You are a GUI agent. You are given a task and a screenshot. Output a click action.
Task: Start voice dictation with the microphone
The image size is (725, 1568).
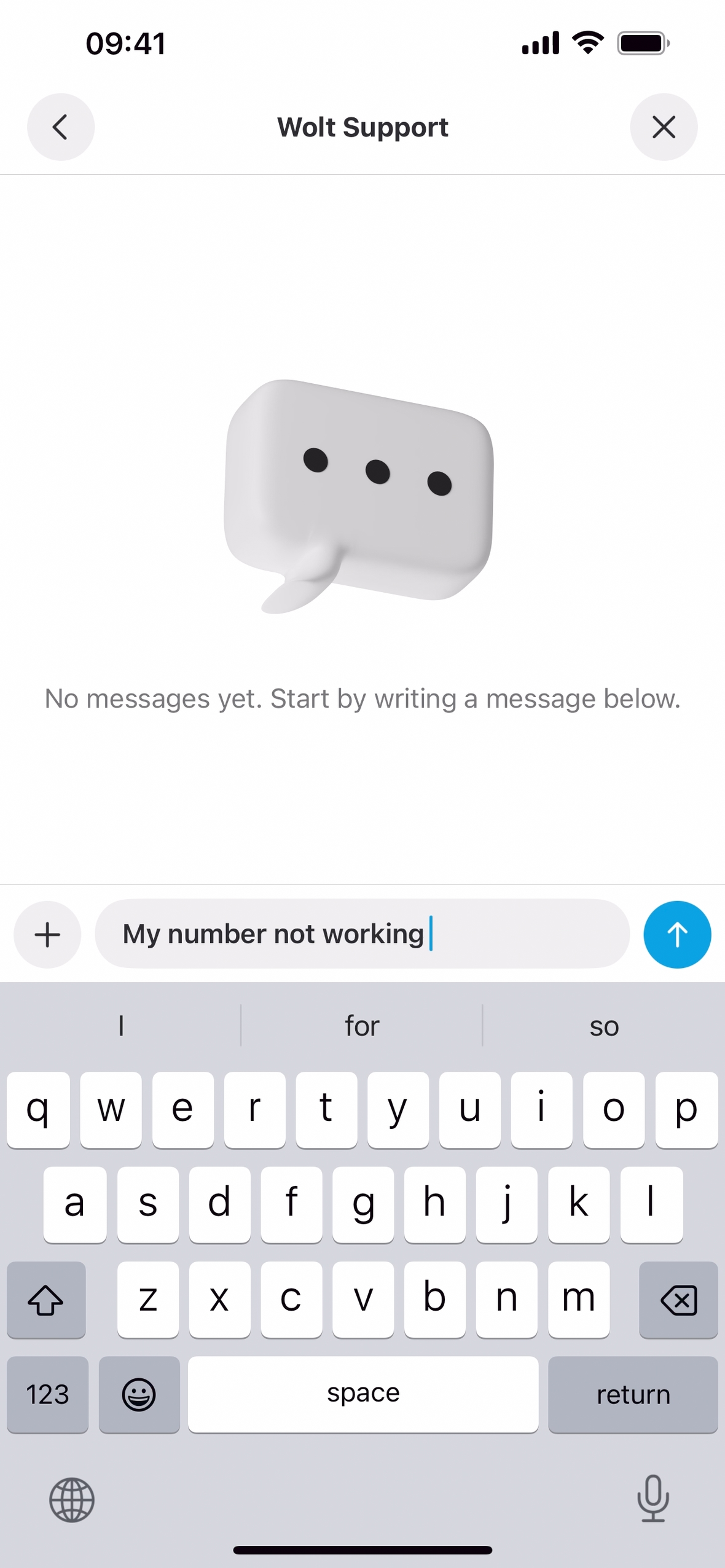coord(653,1499)
